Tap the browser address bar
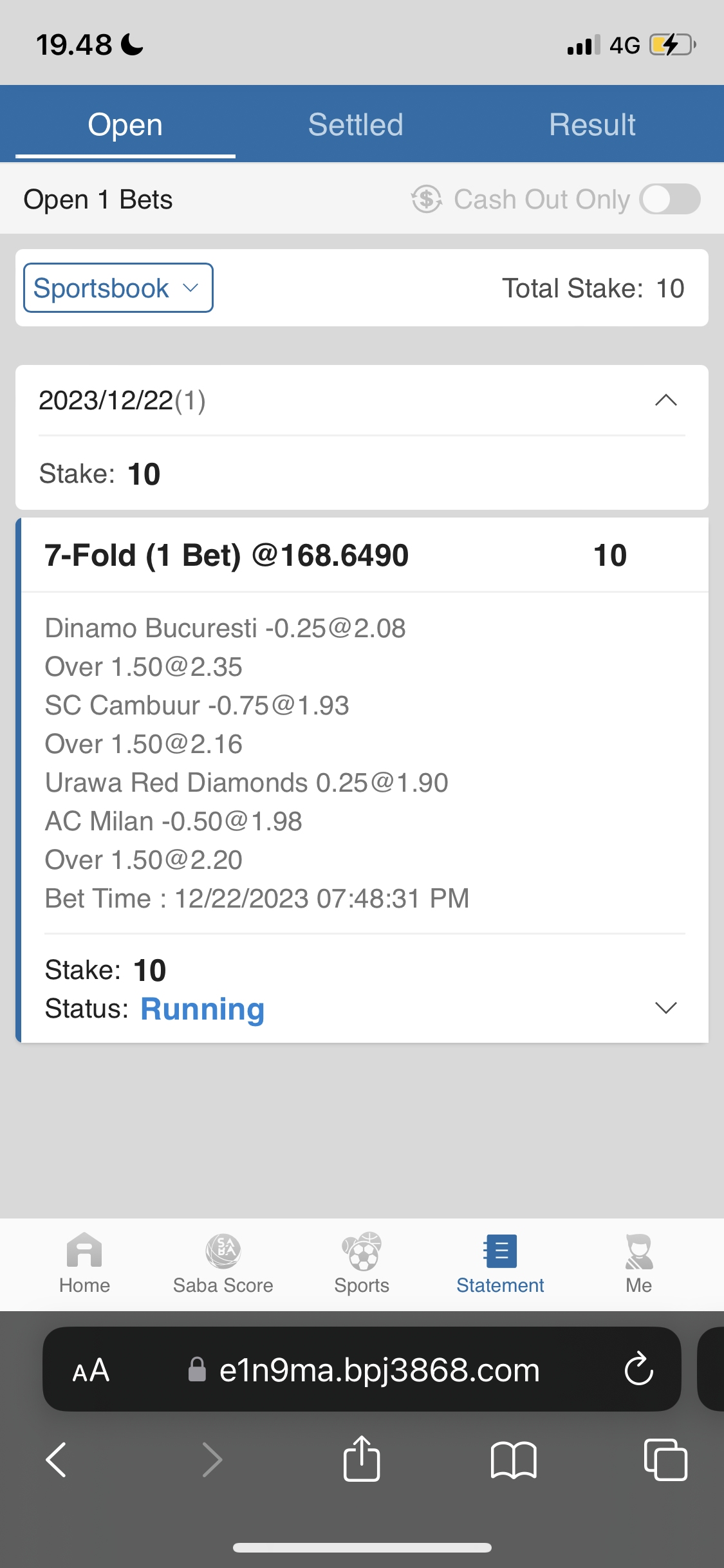 click(x=378, y=1370)
